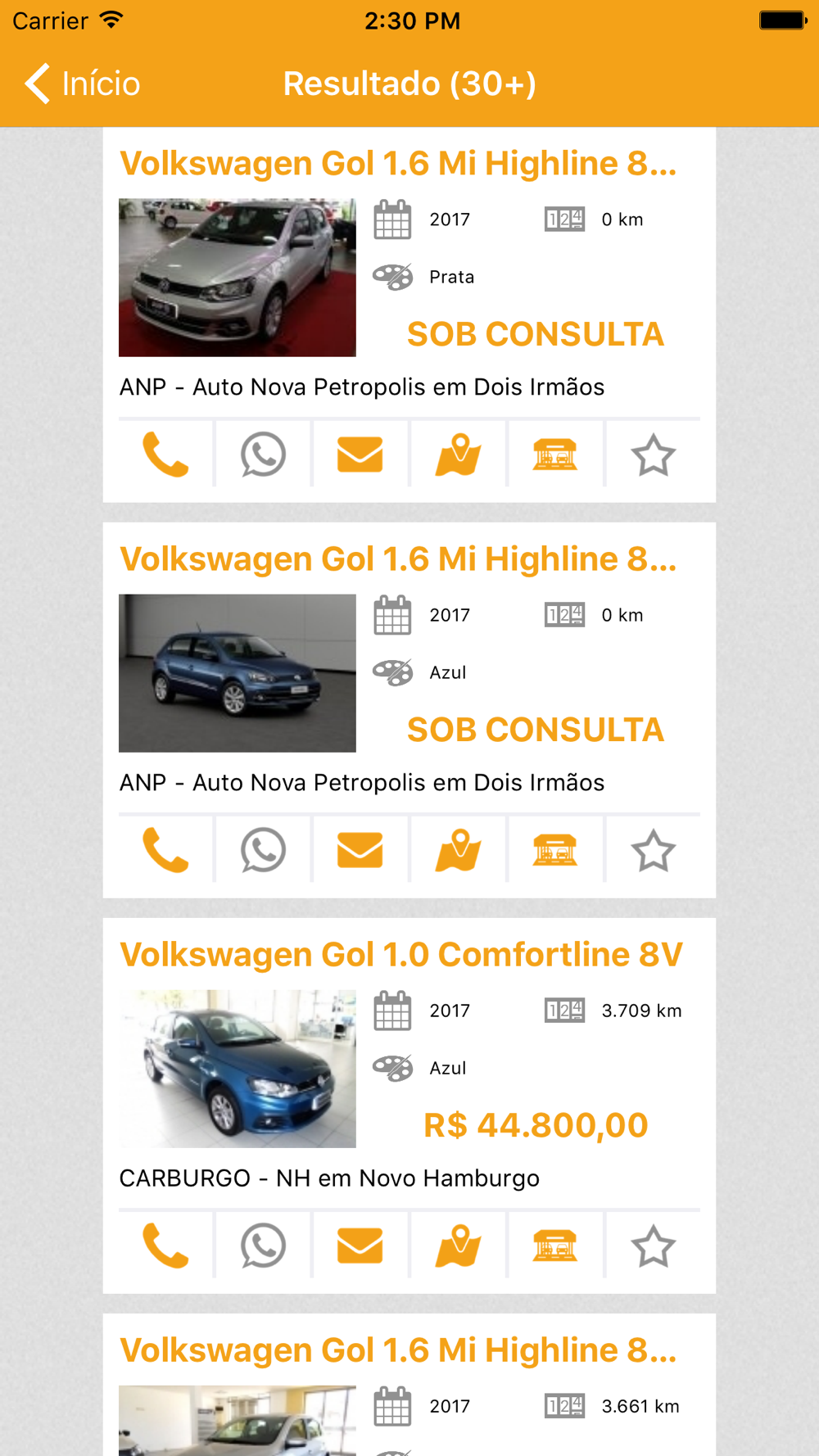Add the Gol Comfortline to favorites
819x1456 pixels.
653,1246
